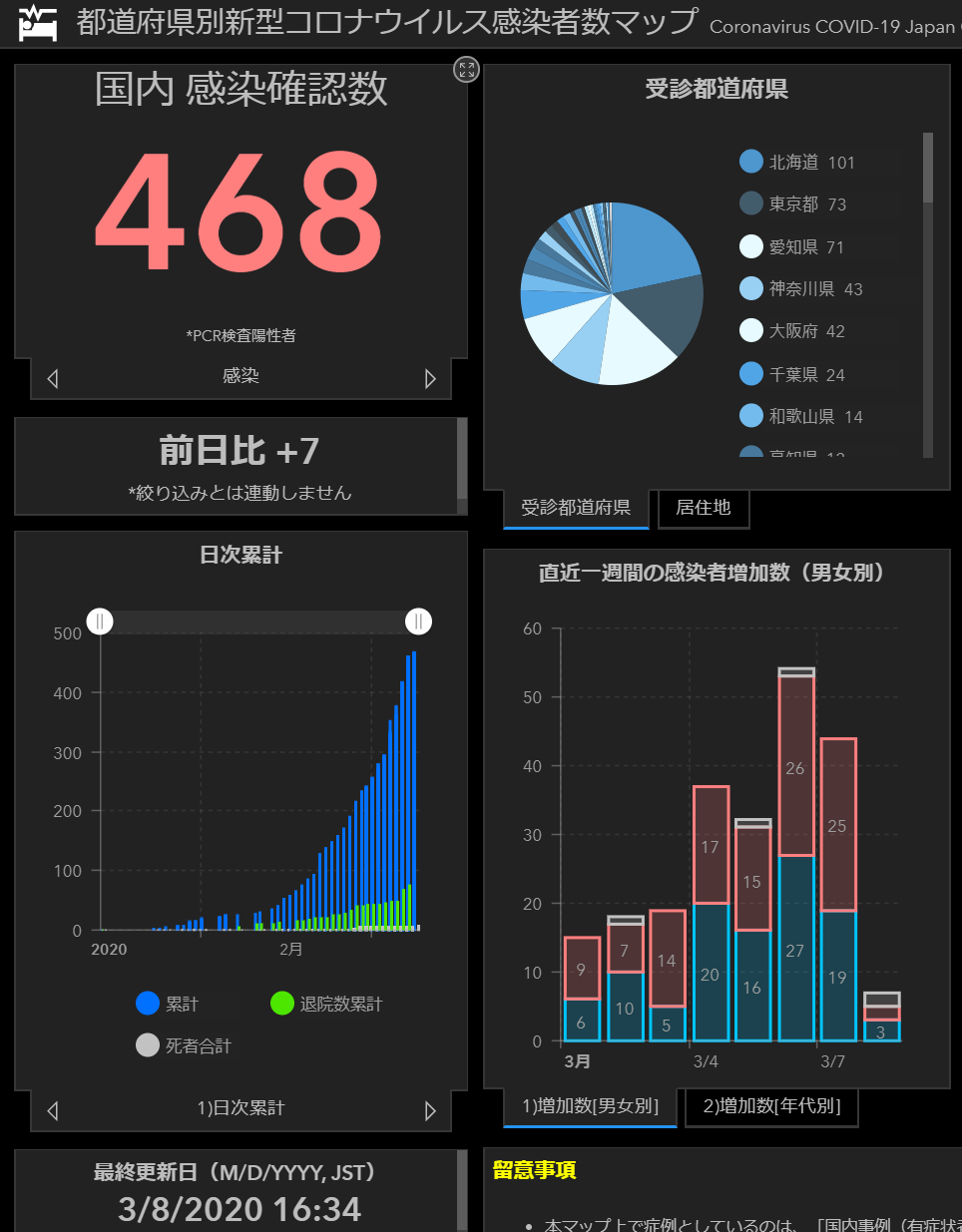Go to previous indicator before 感染
The image size is (962, 1232).
(53, 379)
